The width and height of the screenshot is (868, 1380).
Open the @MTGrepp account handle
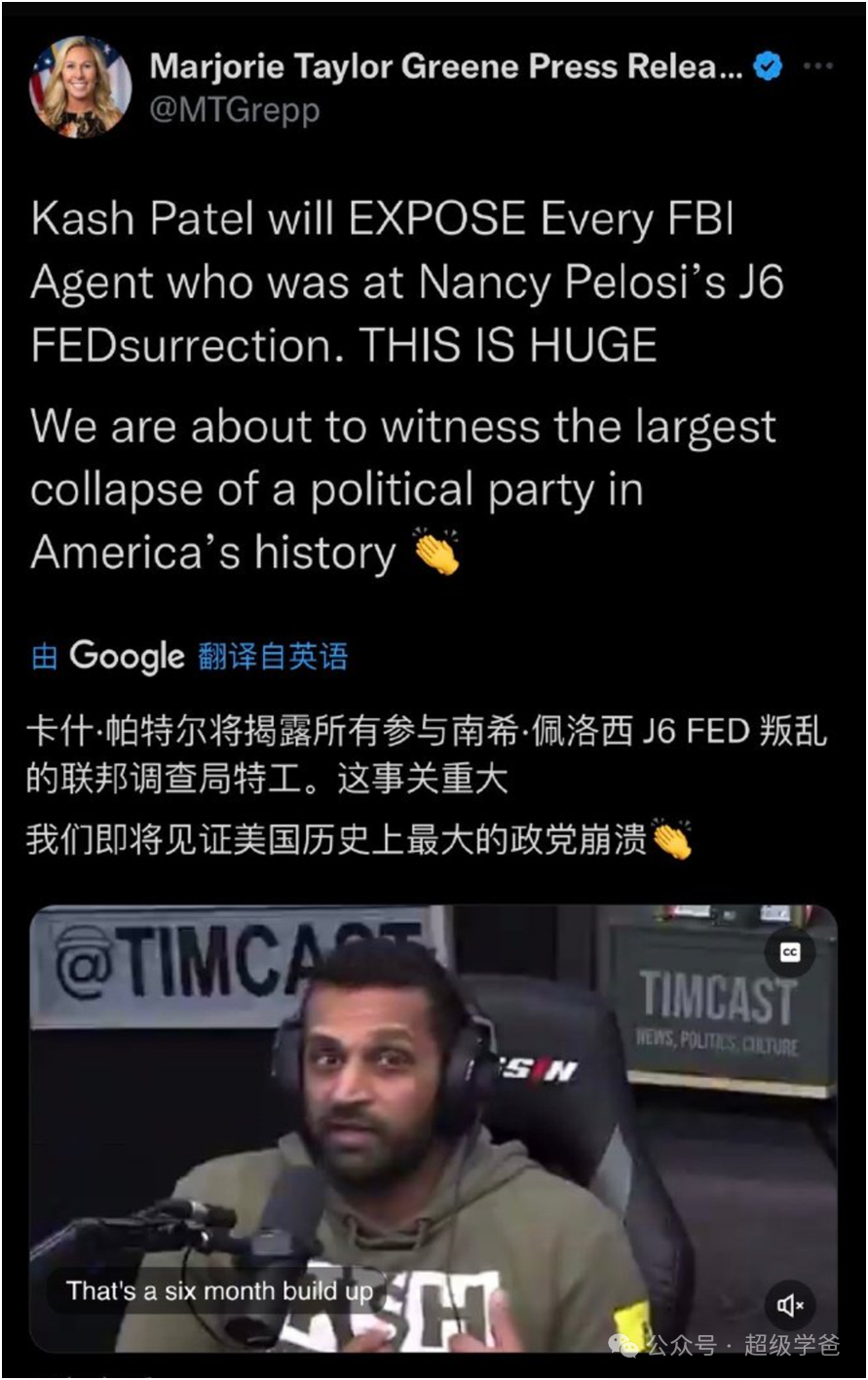[x=235, y=110]
